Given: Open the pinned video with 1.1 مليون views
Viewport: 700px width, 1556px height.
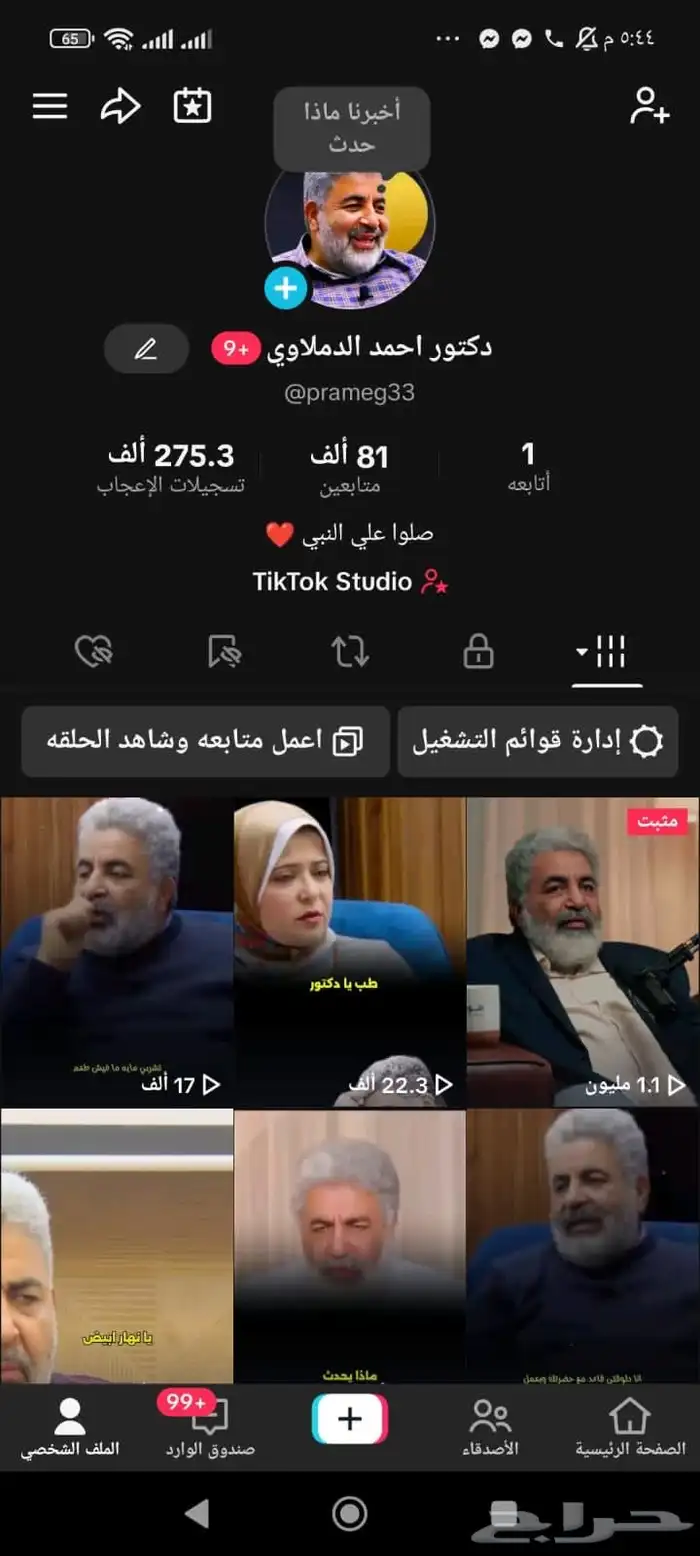Looking at the screenshot, I should pyautogui.click(x=583, y=950).
